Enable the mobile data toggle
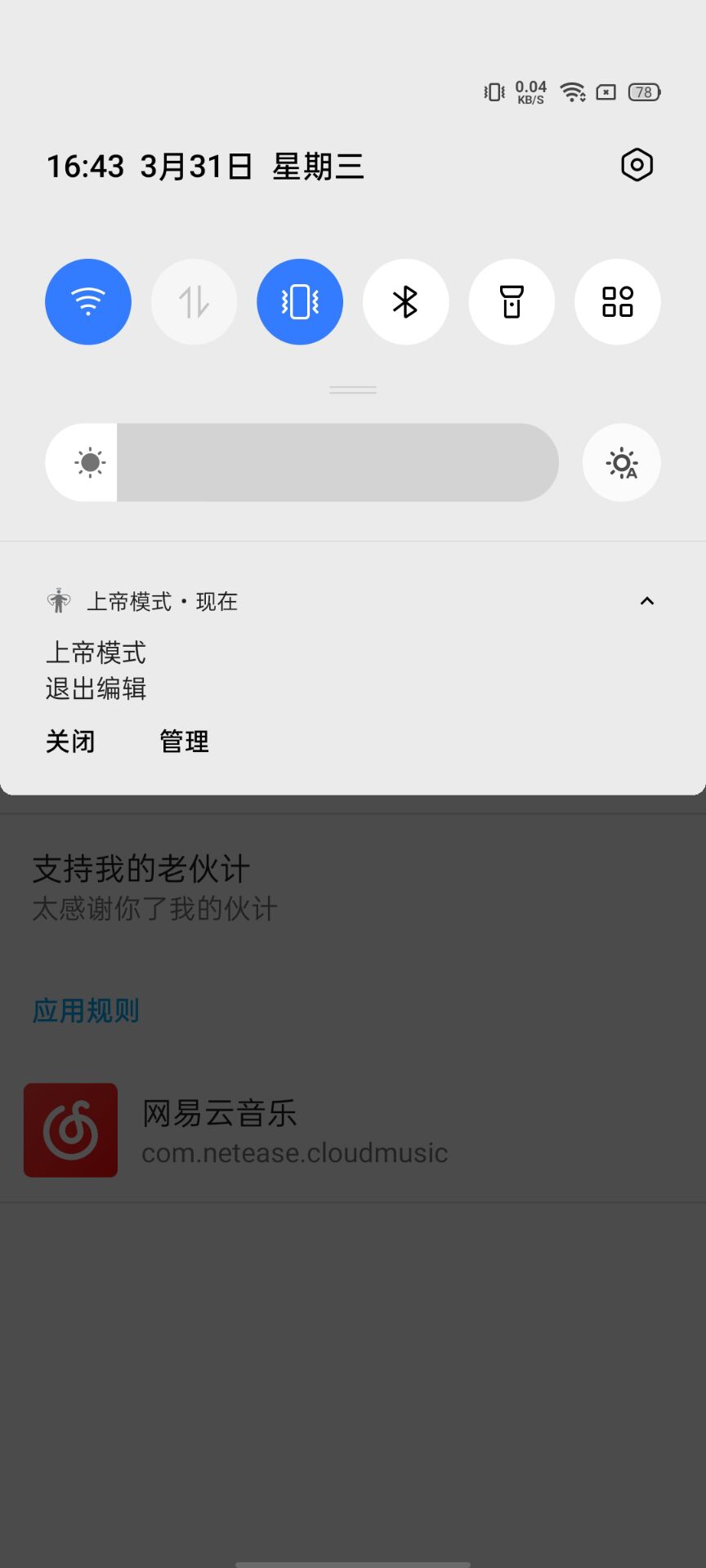 coord(194,302)
